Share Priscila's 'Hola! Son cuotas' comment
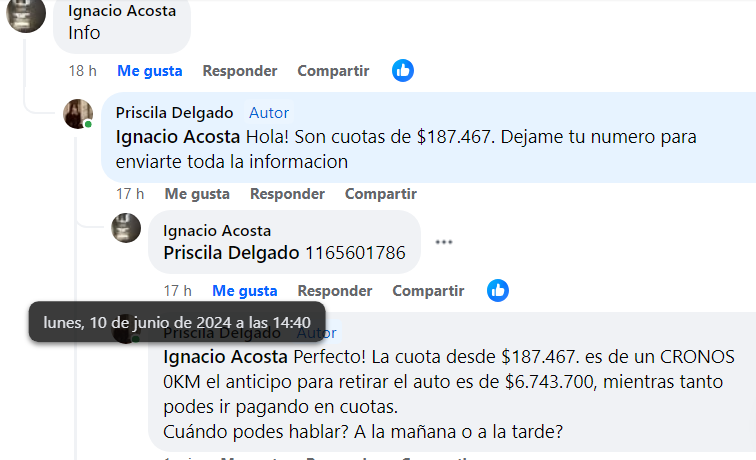Image resolution: width=756 pixels, height=460 pixels. pyautogui.click(x=380, y=194)
